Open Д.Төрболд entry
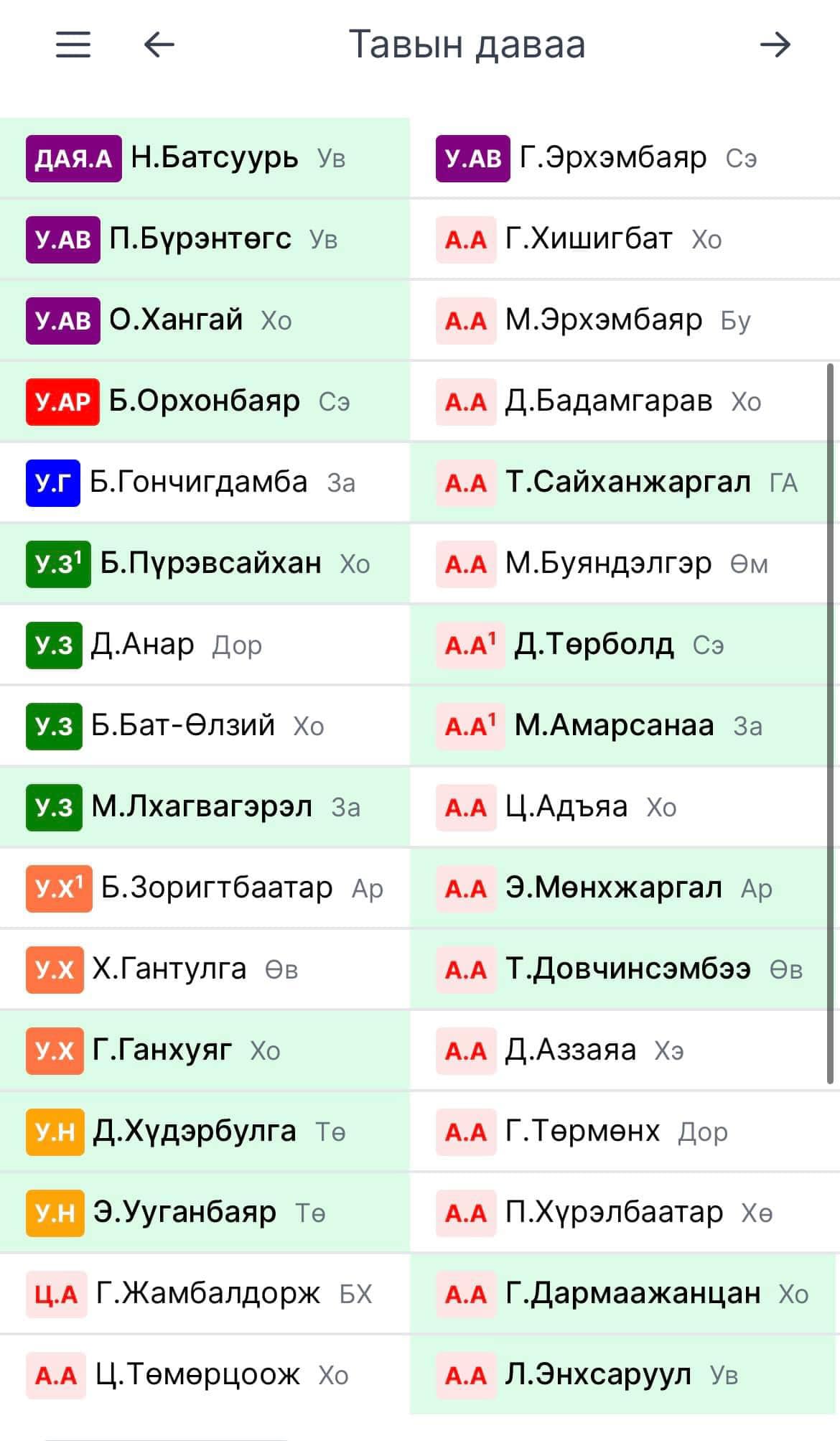Viewport: 840px width, 1441px height. (x=594, y=645)
